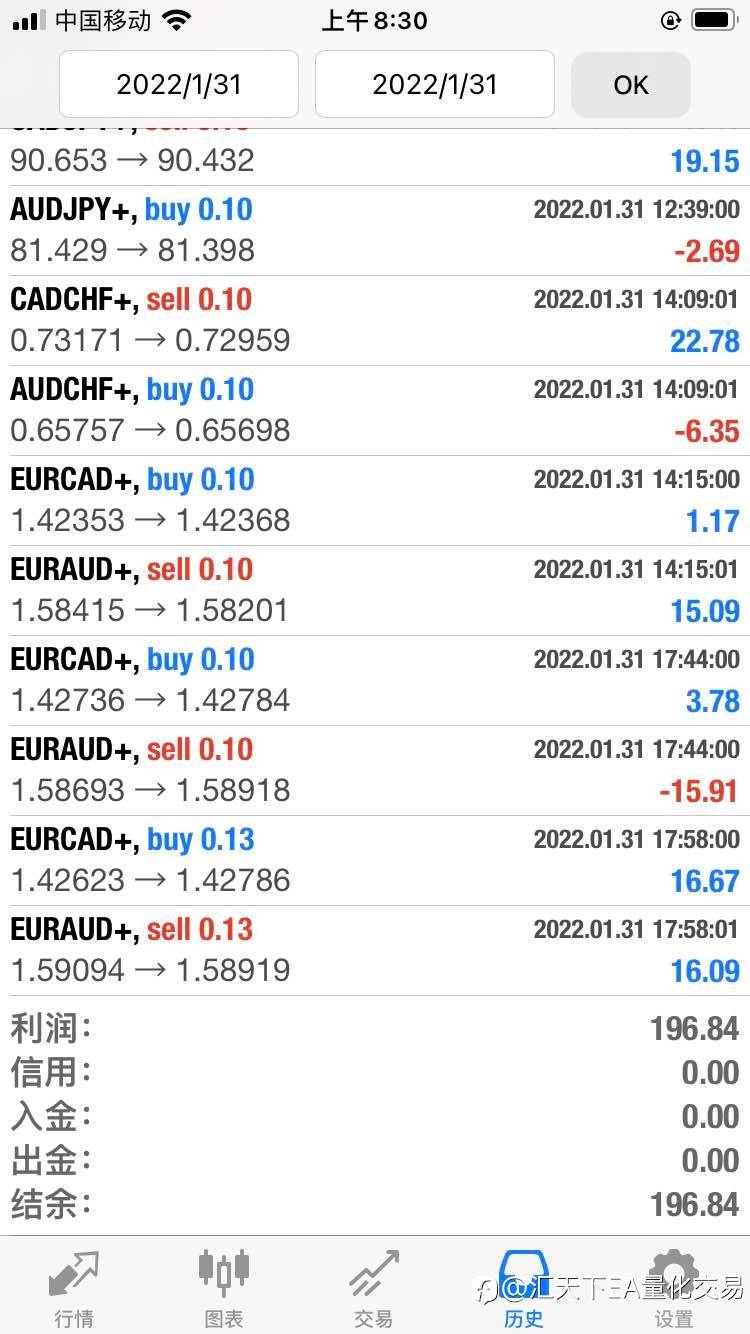This screenshot has width=750, height=1334.
Task: Select the 历史 history tab
Action: [x=524, y=1288]
